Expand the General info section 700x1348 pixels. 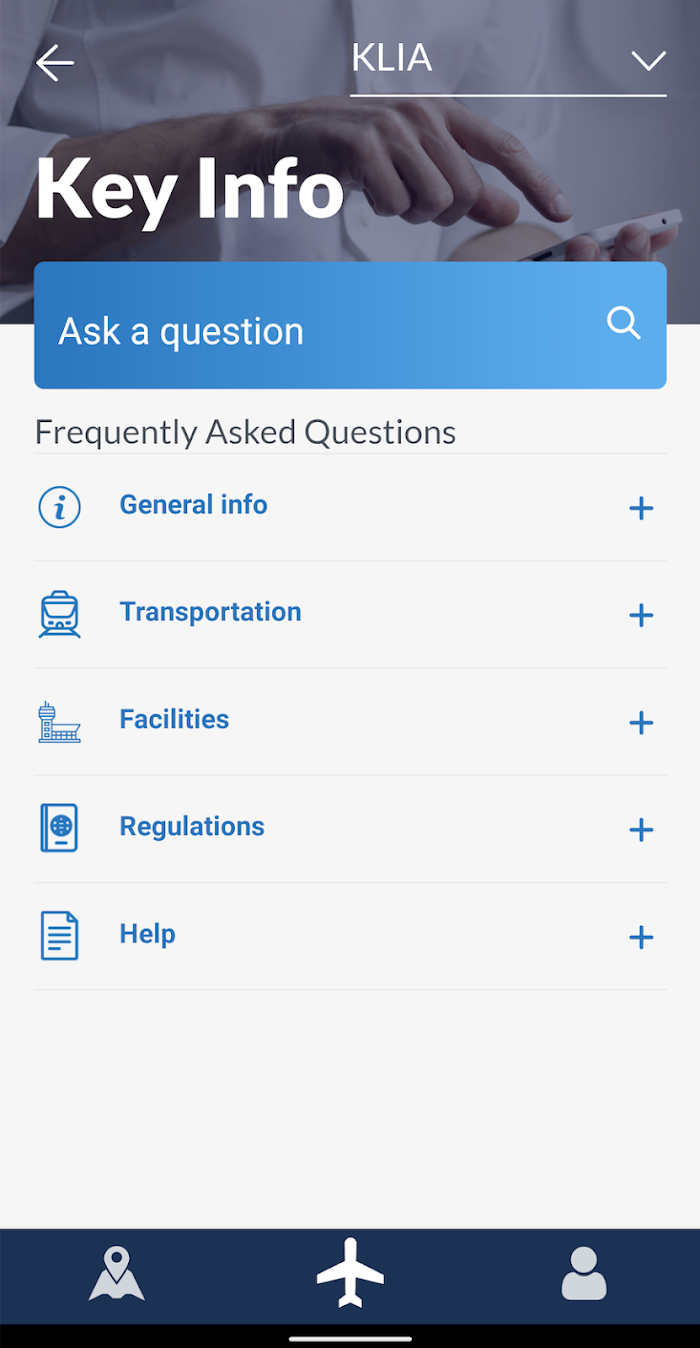tap(350, 507)
